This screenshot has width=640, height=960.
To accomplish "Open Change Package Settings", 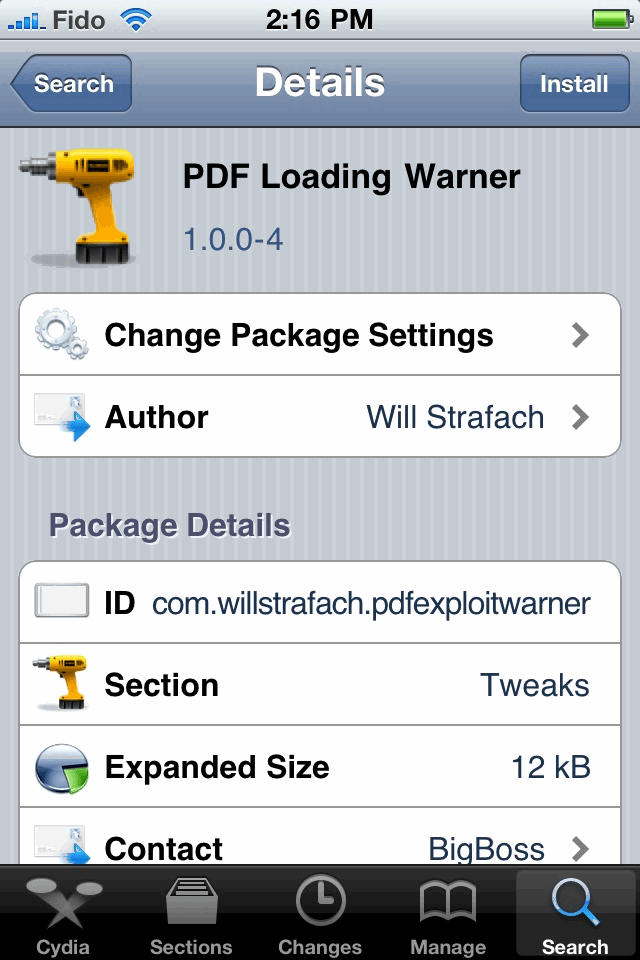I will point(320,335).
